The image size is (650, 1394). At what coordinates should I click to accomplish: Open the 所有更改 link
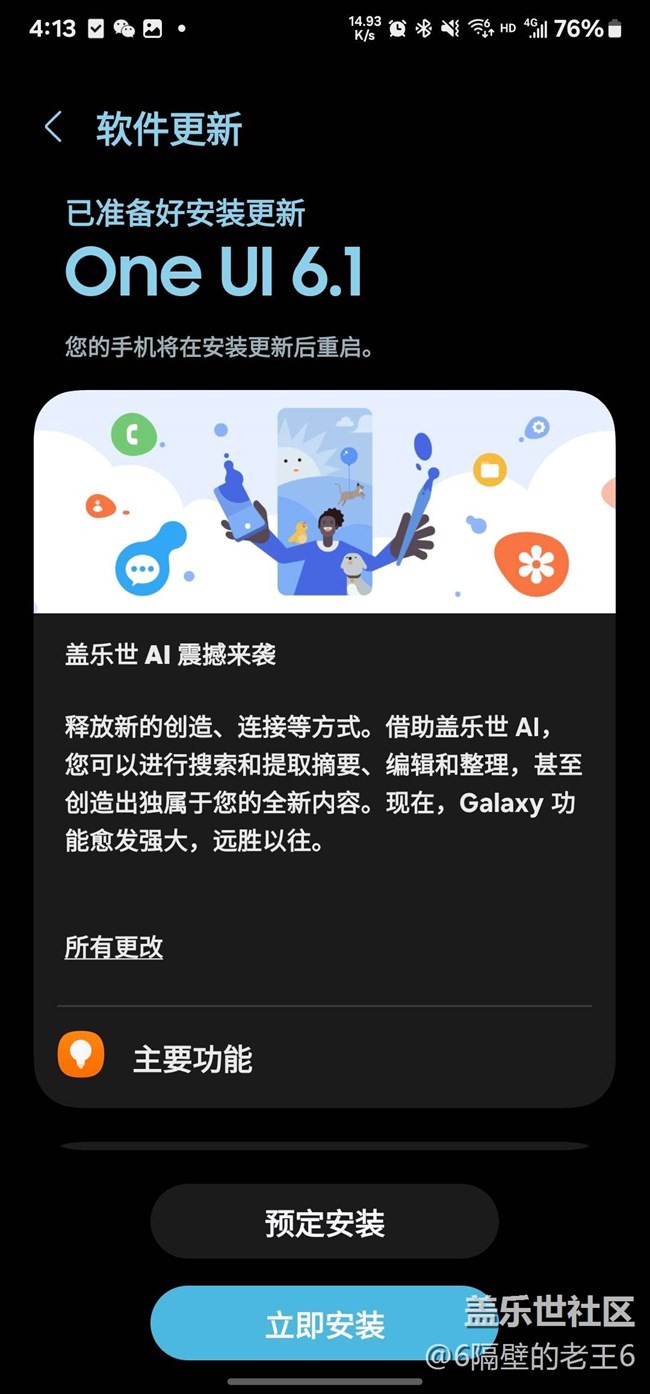[x=114, y=947]
